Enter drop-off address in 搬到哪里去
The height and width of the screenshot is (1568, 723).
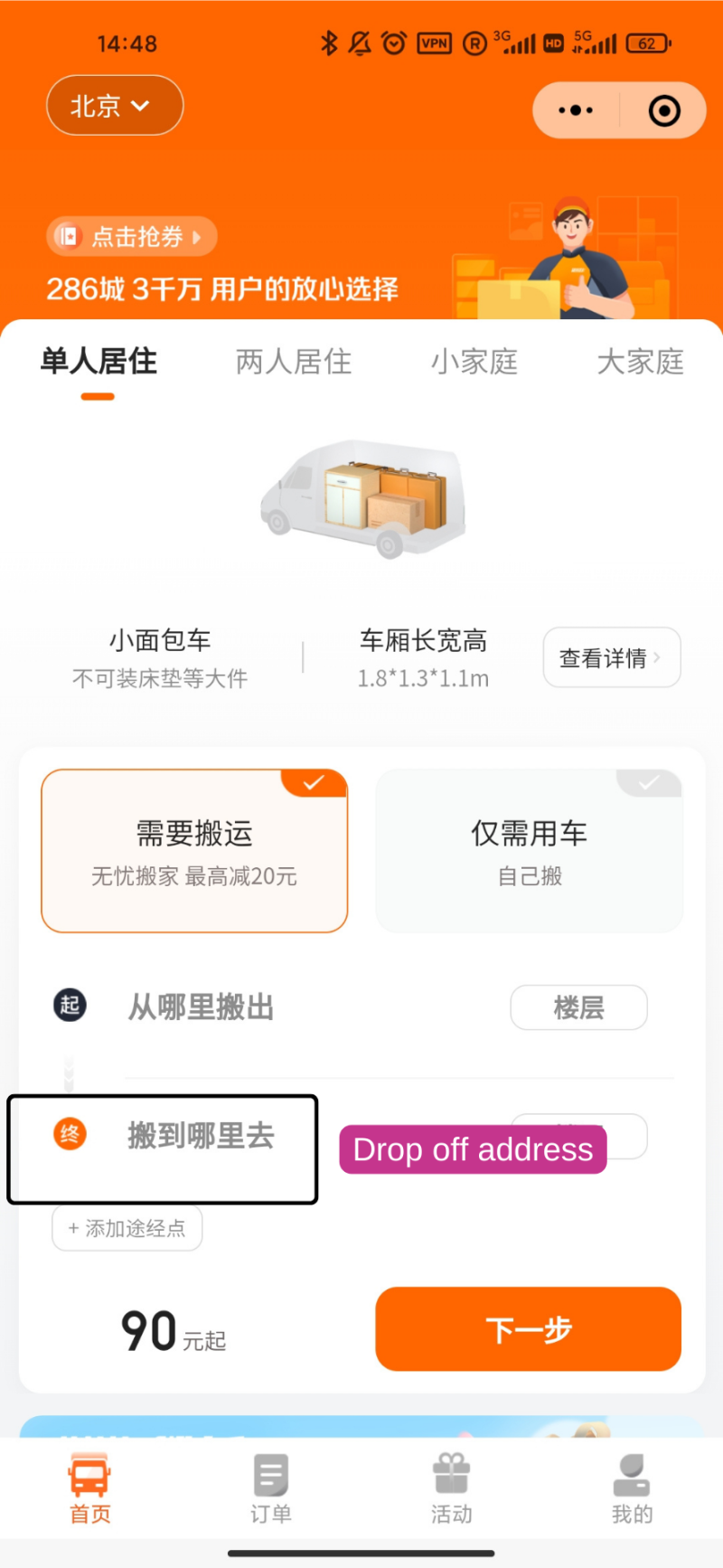[x=201, y=1136]
